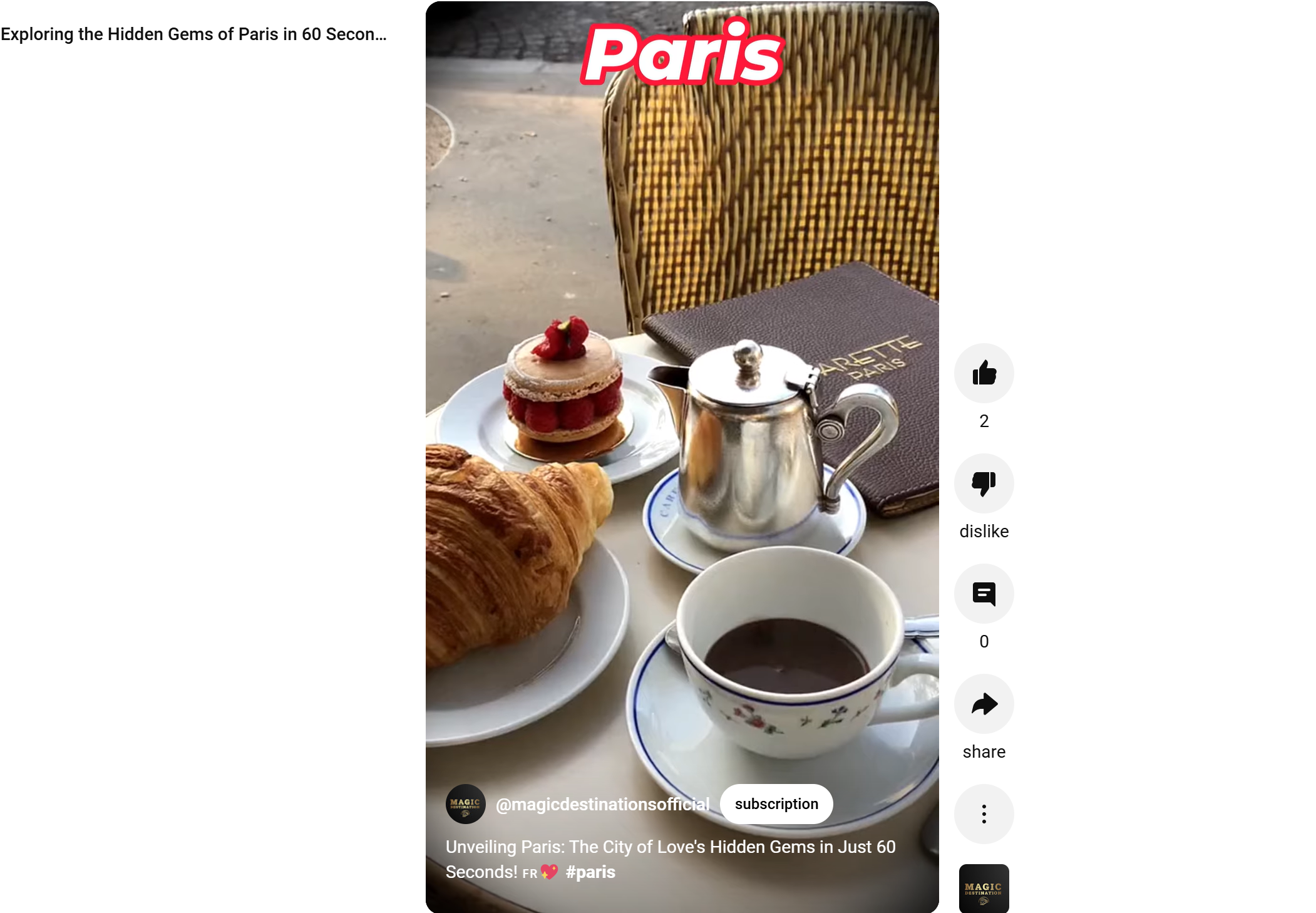This screenshot has width=1316, height=913.
Task: Dislike this Paris short
Action: (x=984, y=483)
